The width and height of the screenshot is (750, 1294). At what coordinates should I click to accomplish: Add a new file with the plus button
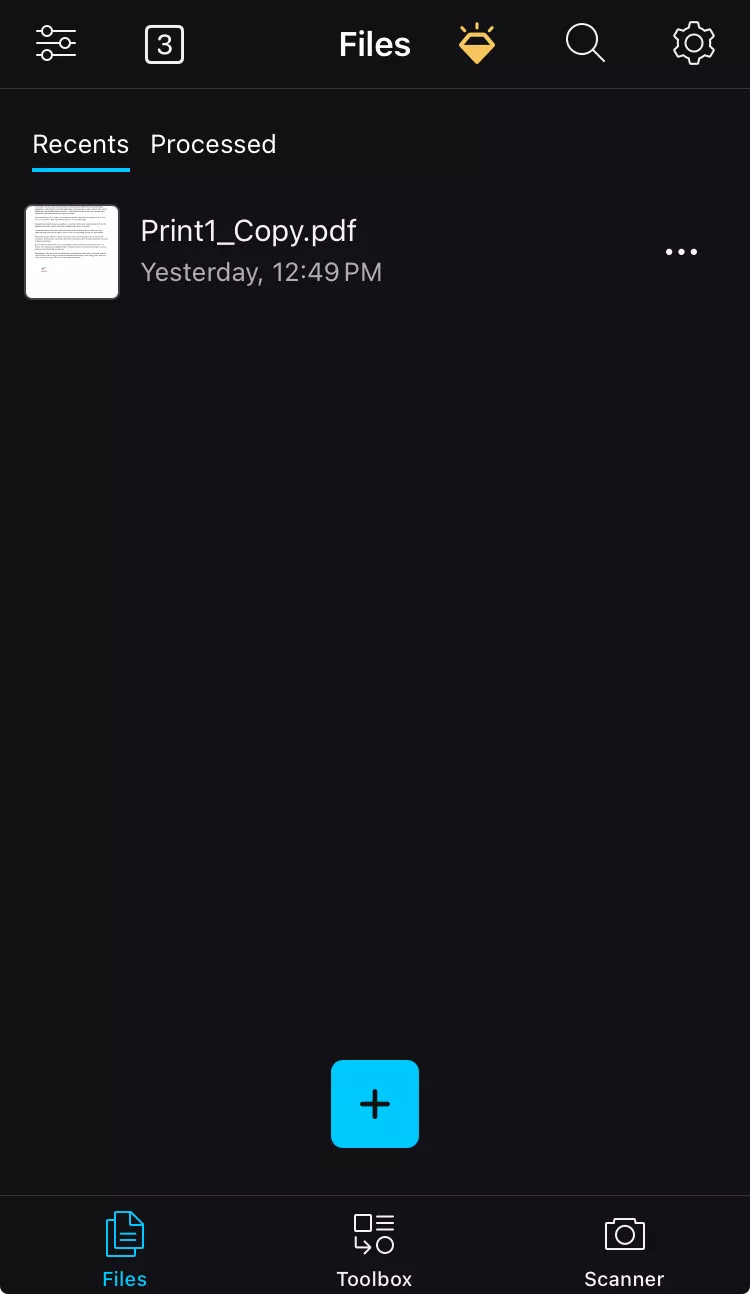point(375,1104)
